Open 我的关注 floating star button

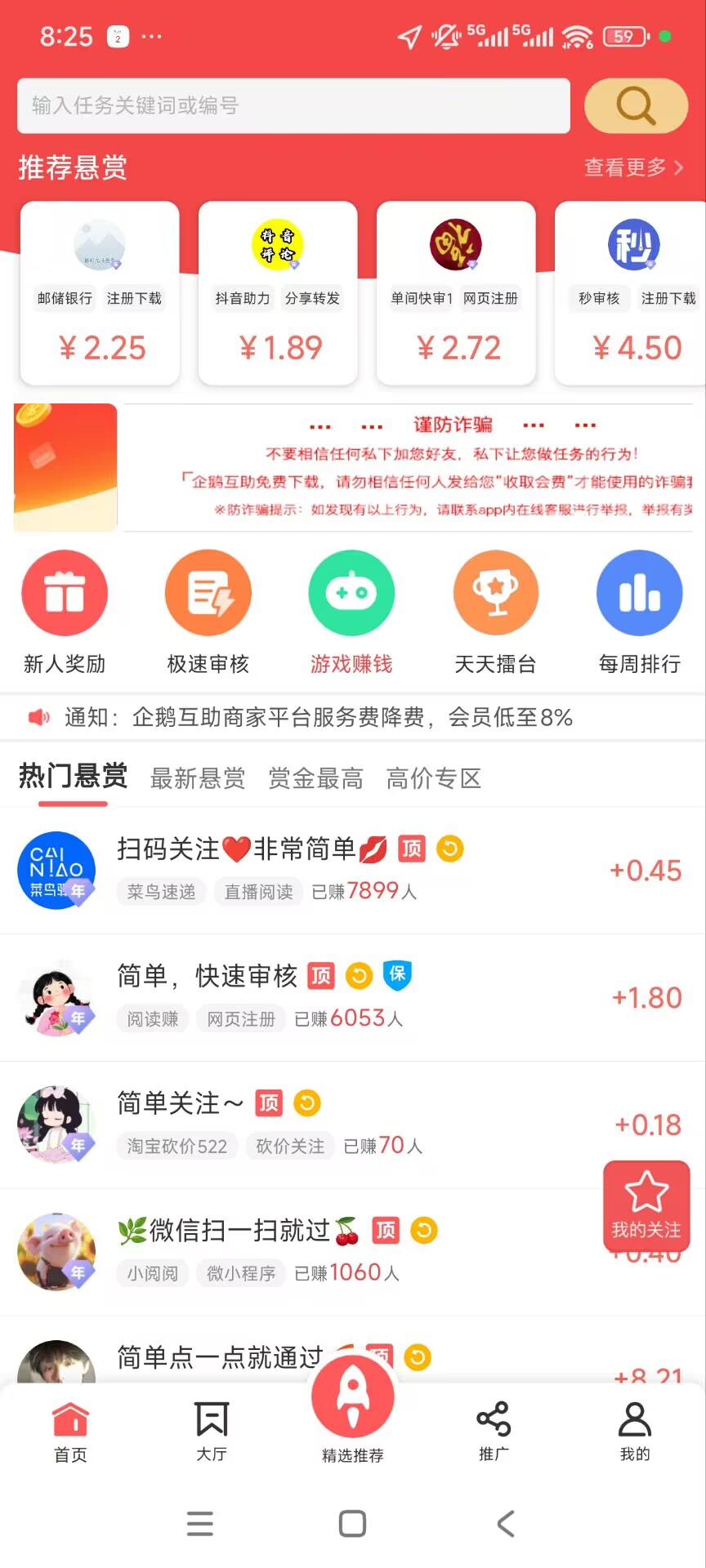coord(646,1209)
